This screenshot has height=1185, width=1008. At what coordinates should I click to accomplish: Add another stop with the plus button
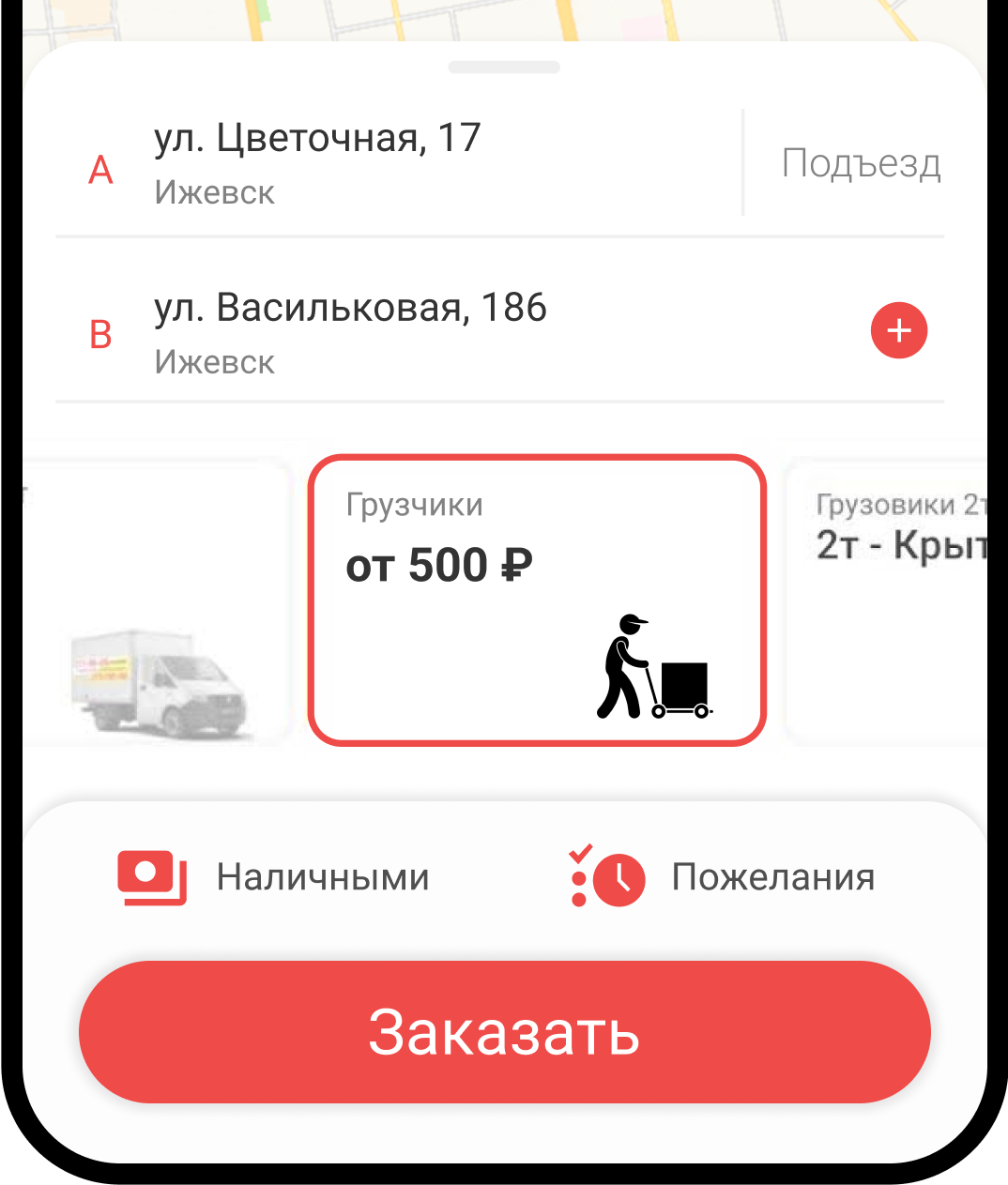pyautogui.click(x=898, y=330)
